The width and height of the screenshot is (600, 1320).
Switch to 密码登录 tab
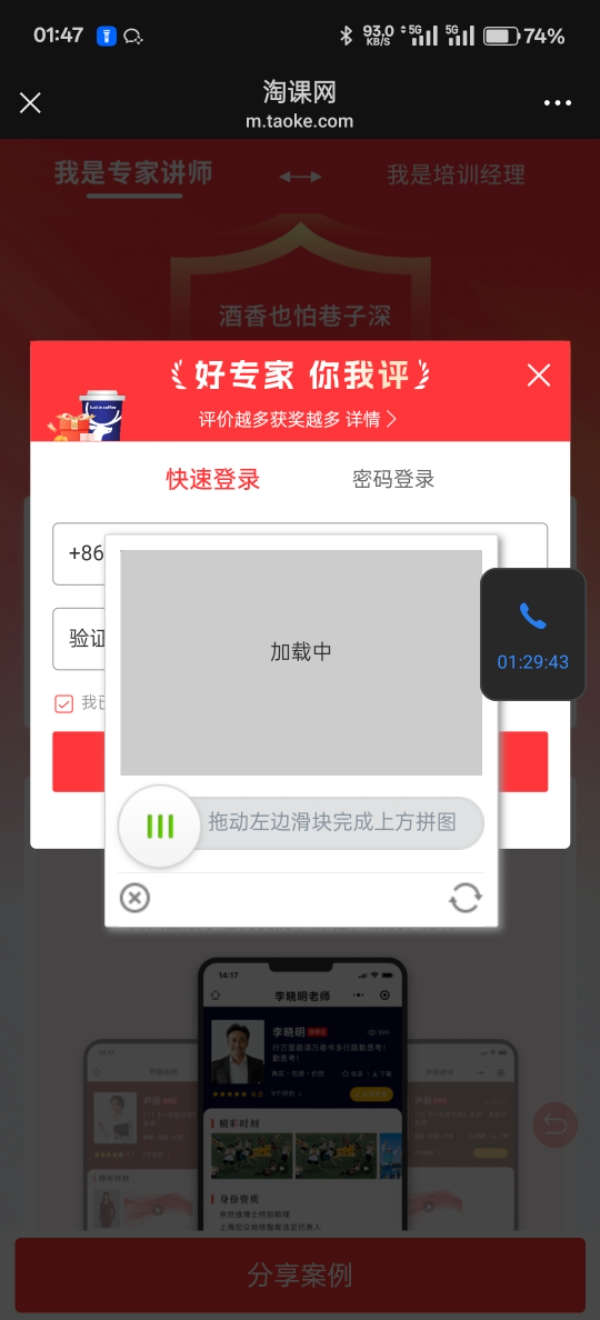pyautogui.click(x=393, y=479)
